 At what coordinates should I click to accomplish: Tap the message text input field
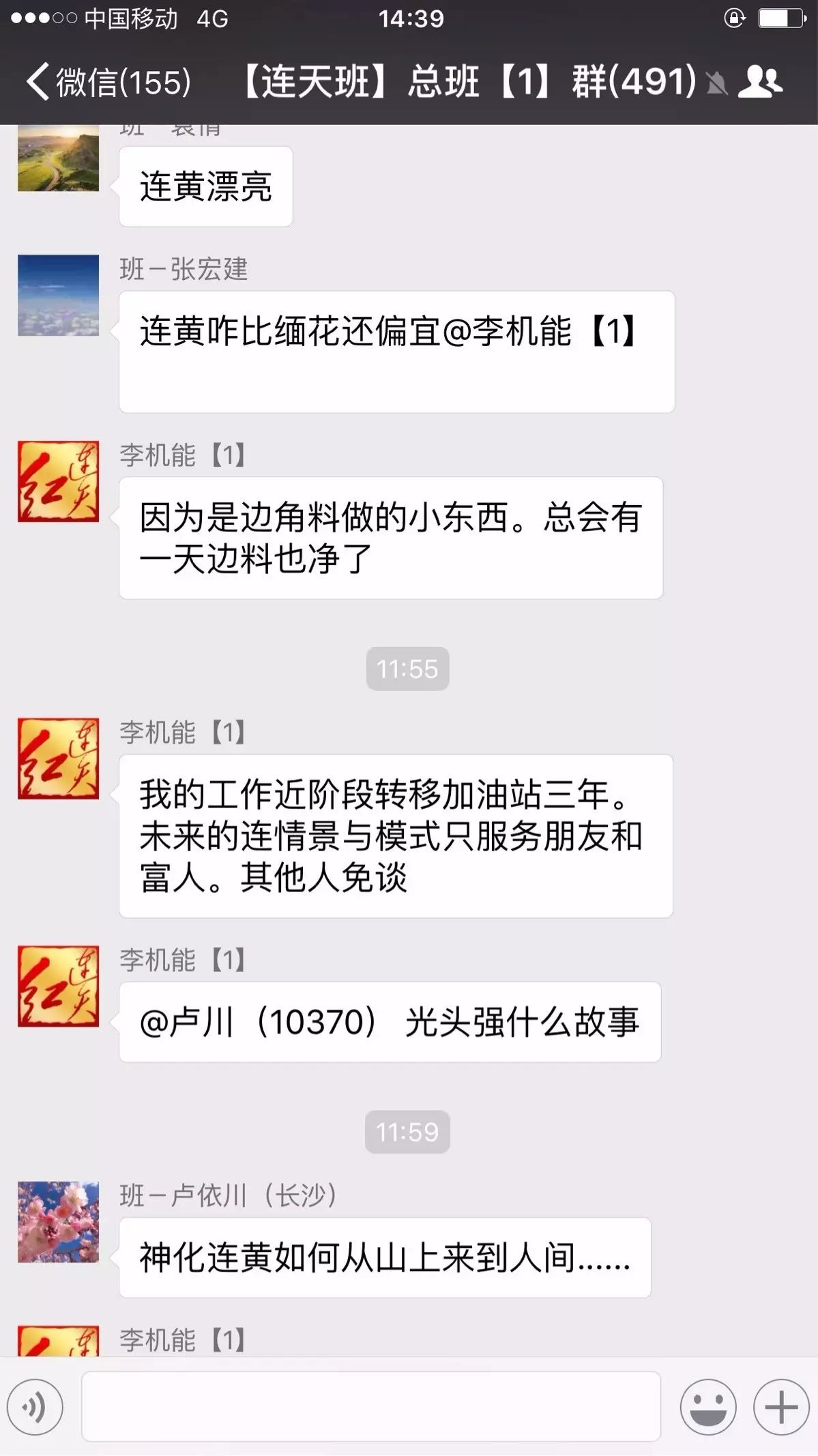click(371, 1406)
